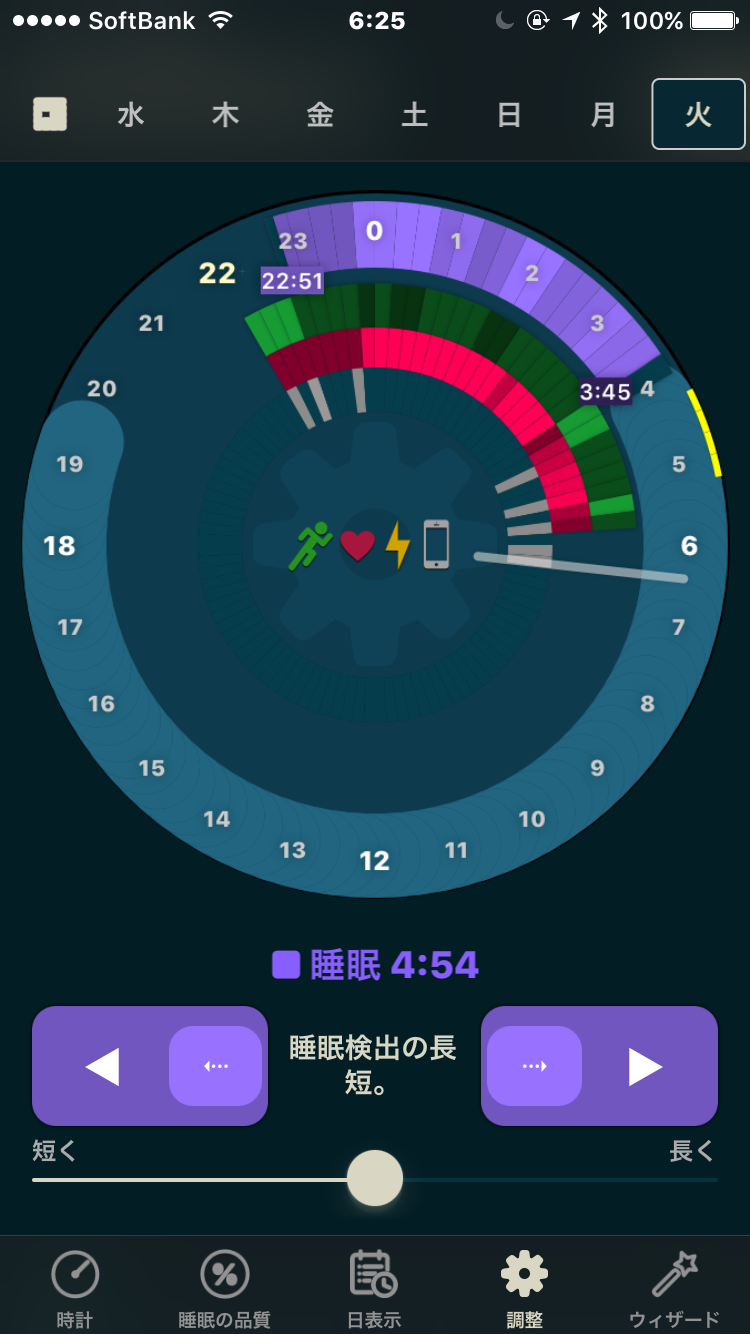
Task: Tap the currently selected 火 tab
Action: pos(698,115)
